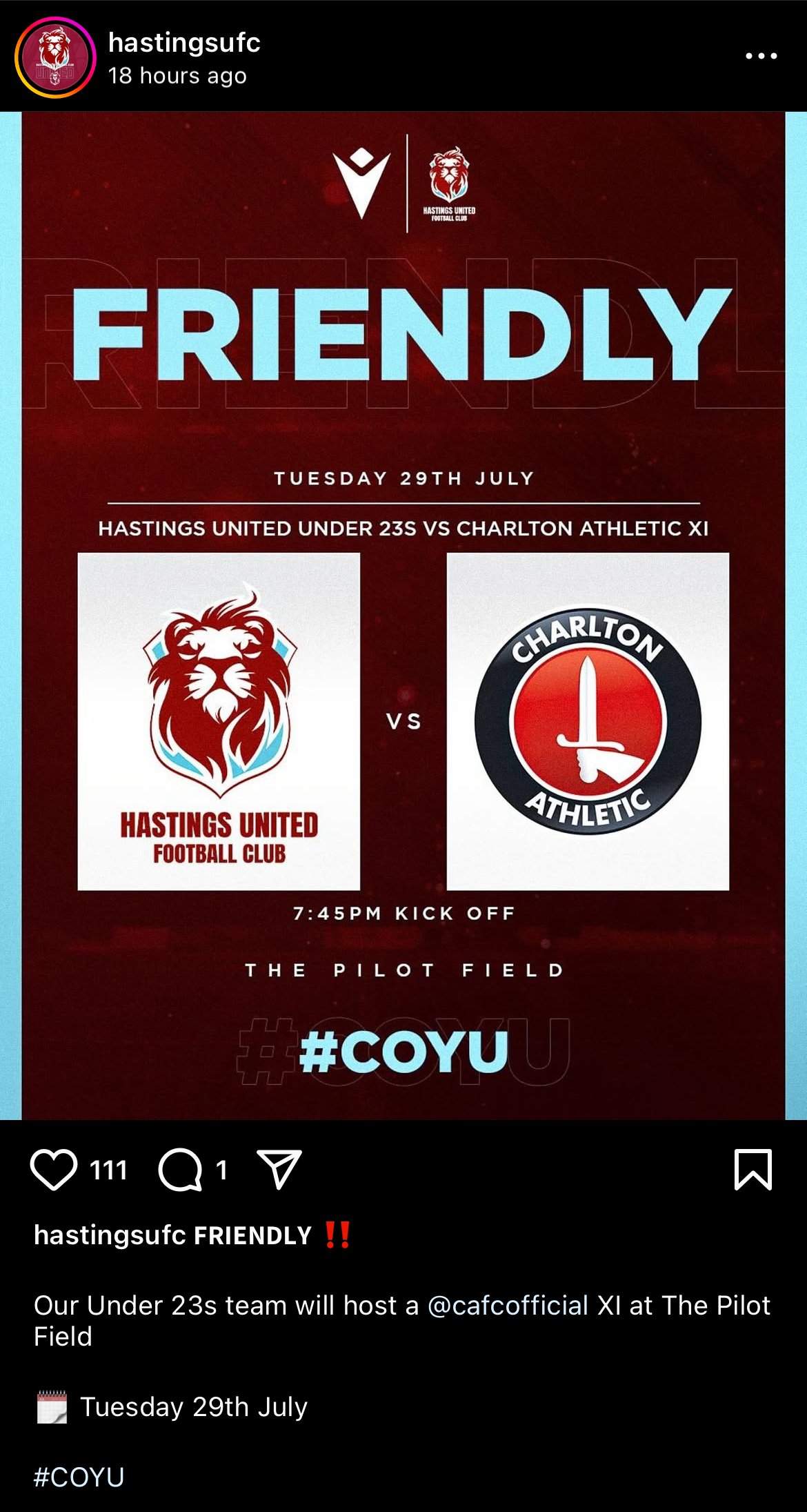Open the post's three-dot options menu
The image size is (807, 1512).
[761, 57]
